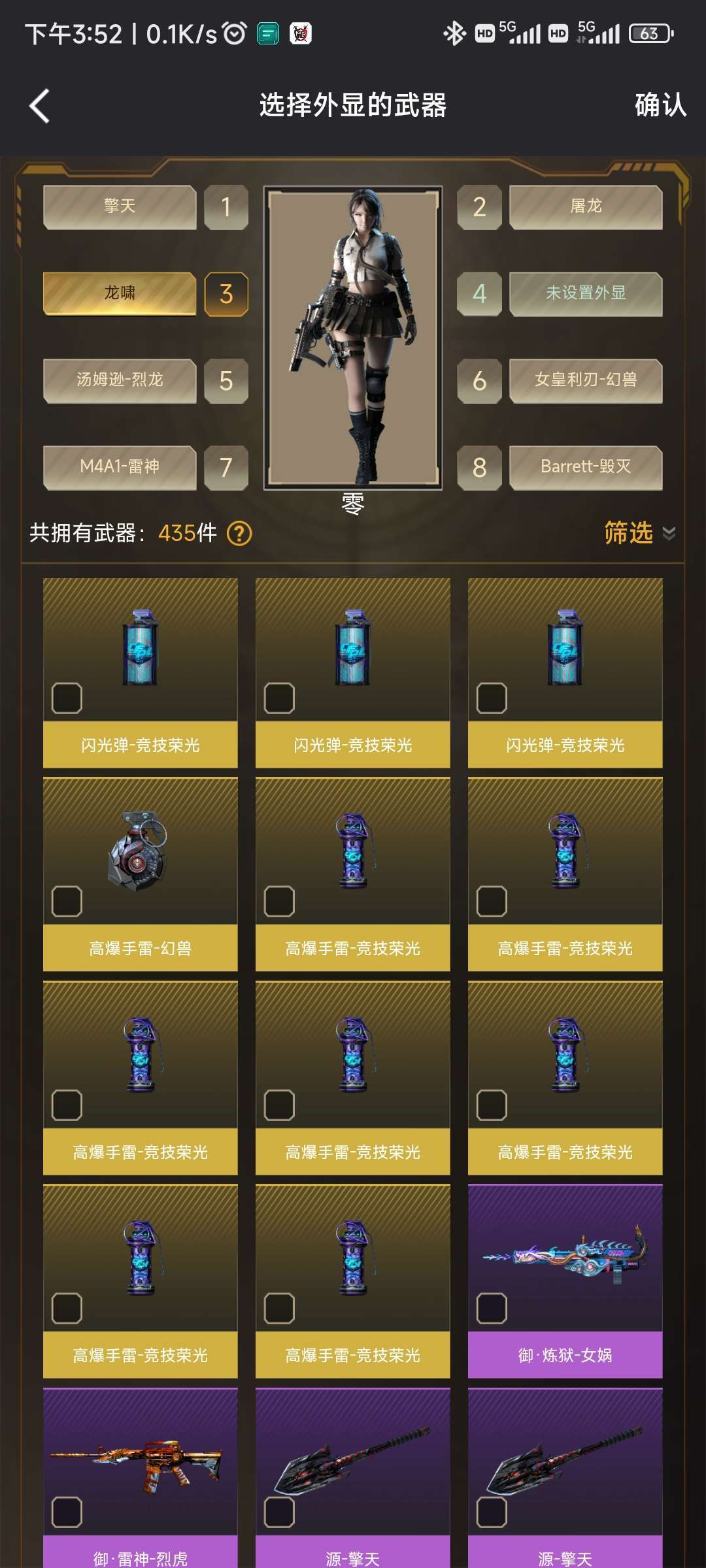Select slot 6 女皇利刃-幻兽

coord(586,380)
